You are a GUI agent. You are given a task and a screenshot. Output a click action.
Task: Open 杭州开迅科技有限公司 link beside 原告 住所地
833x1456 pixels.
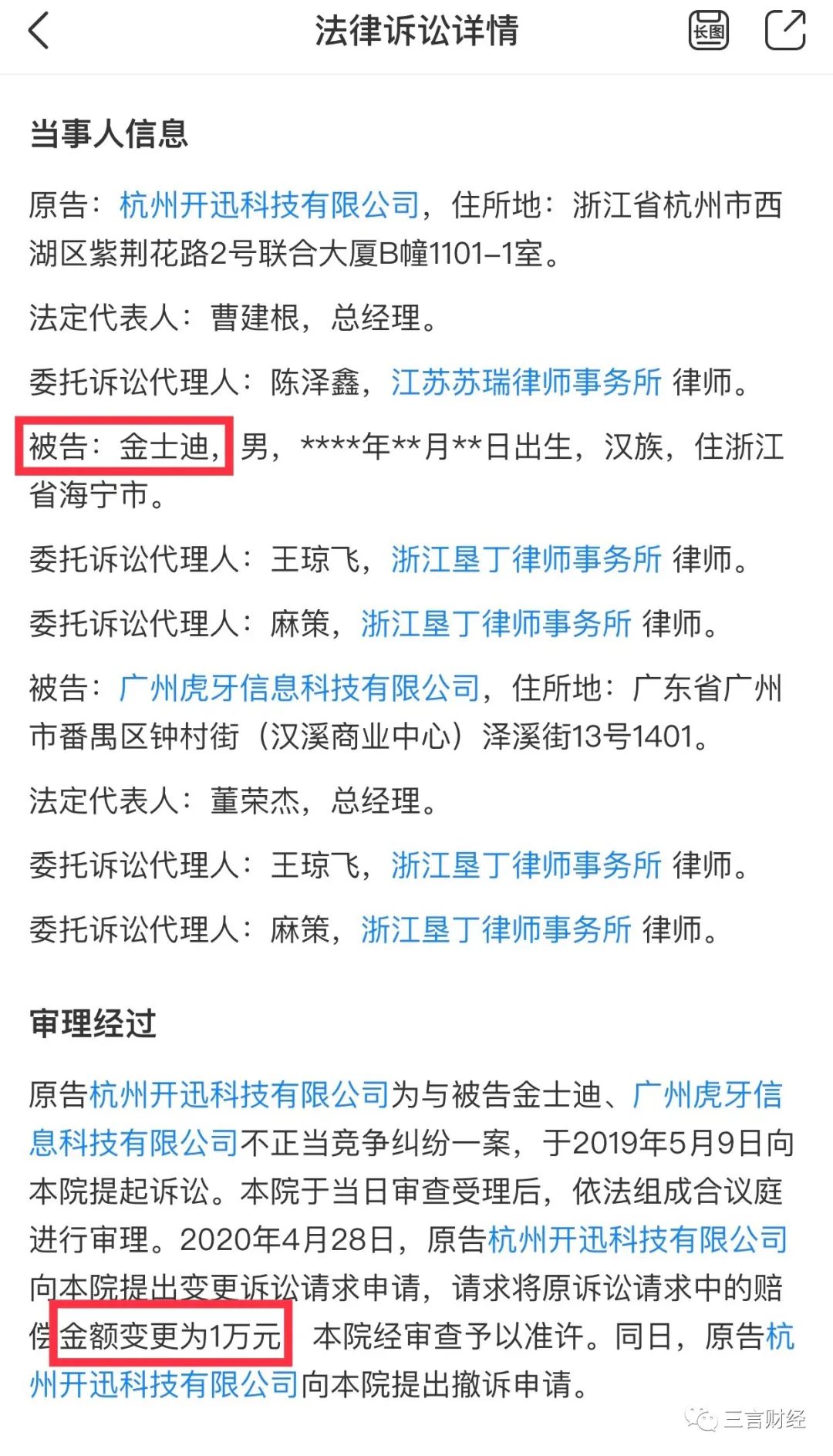click(270, 206)
